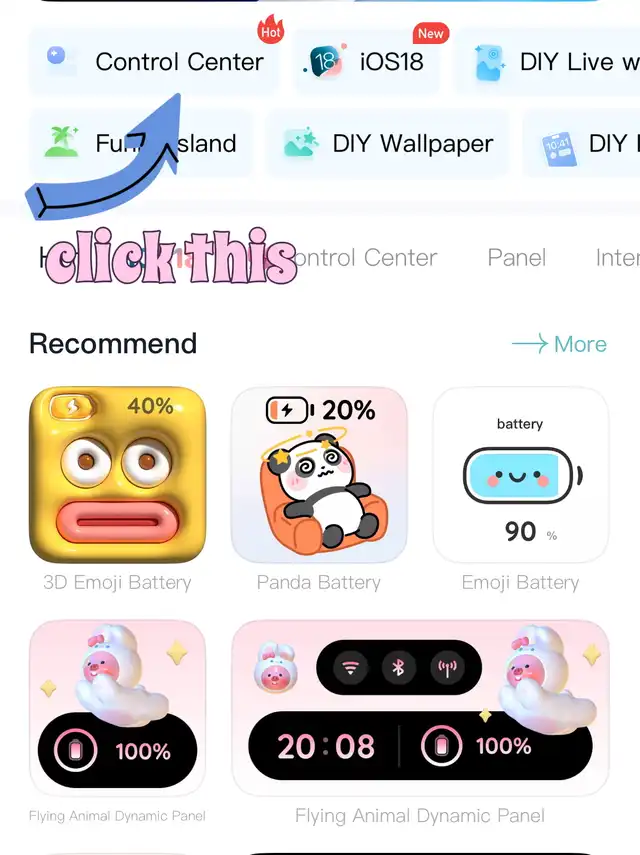Switch to the Panel tab
Screen dimensions: 640x855
click(516, 258)
